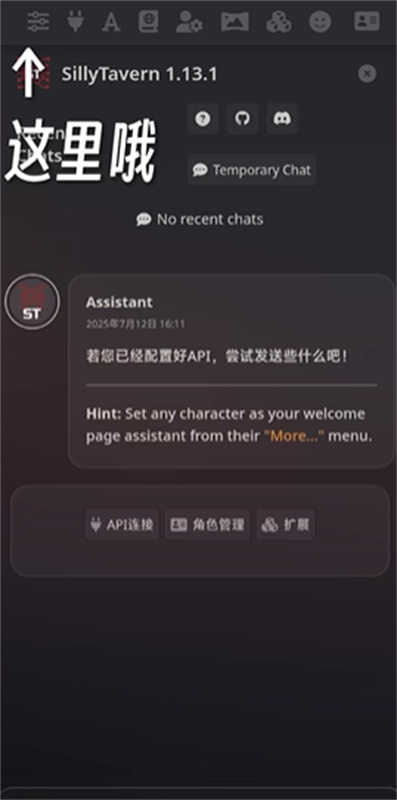
Task: Open the API connections plug icon
Action: click(75, 21)
